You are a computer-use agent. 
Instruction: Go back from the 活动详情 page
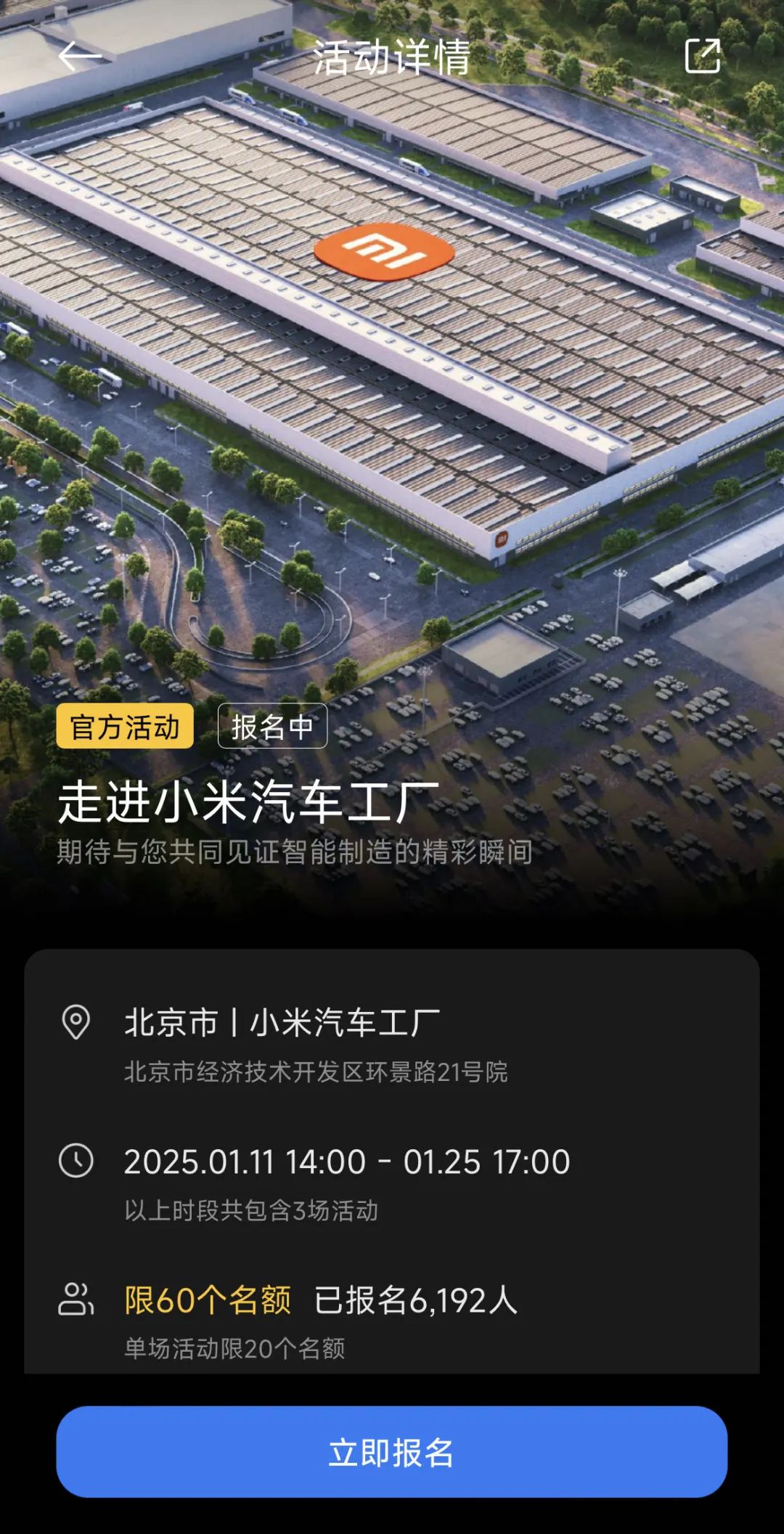click(x=79, y=57)
